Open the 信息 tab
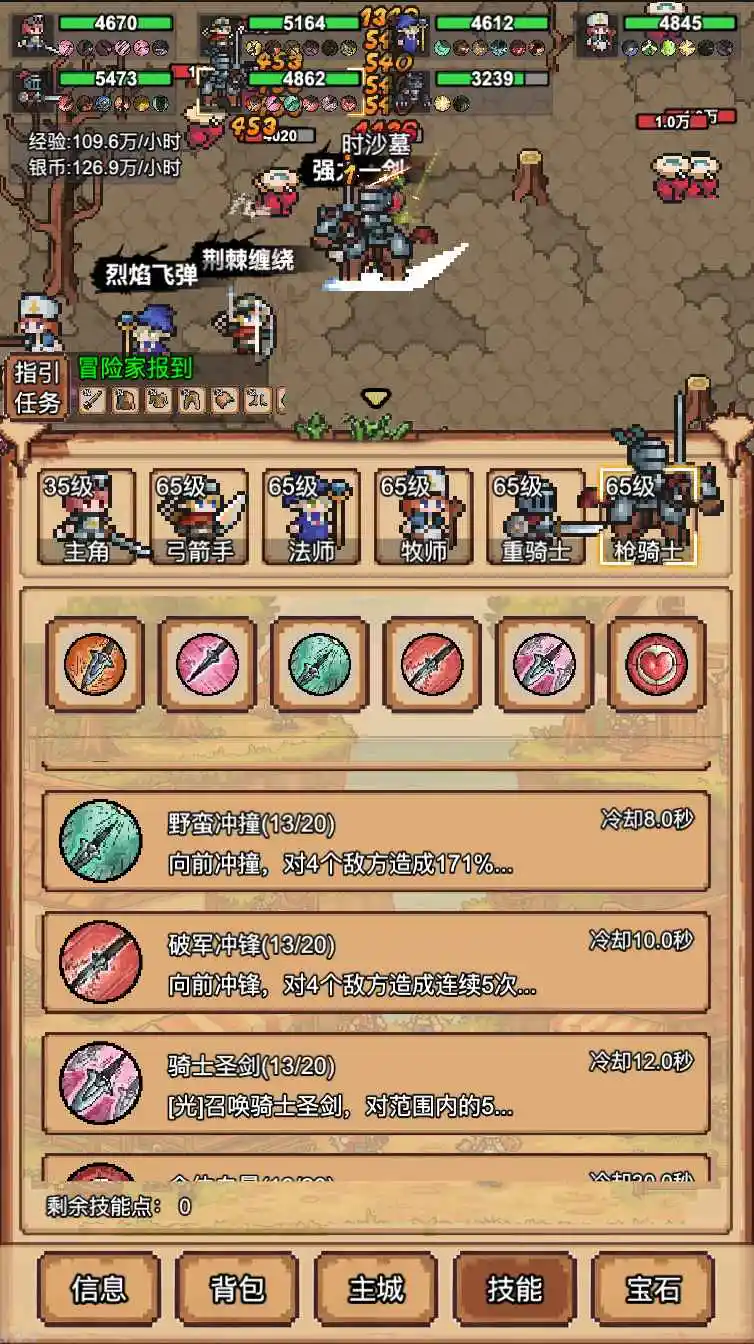Image resolution: width=754 pixels, height=1344 pixels. (99, 1289)
